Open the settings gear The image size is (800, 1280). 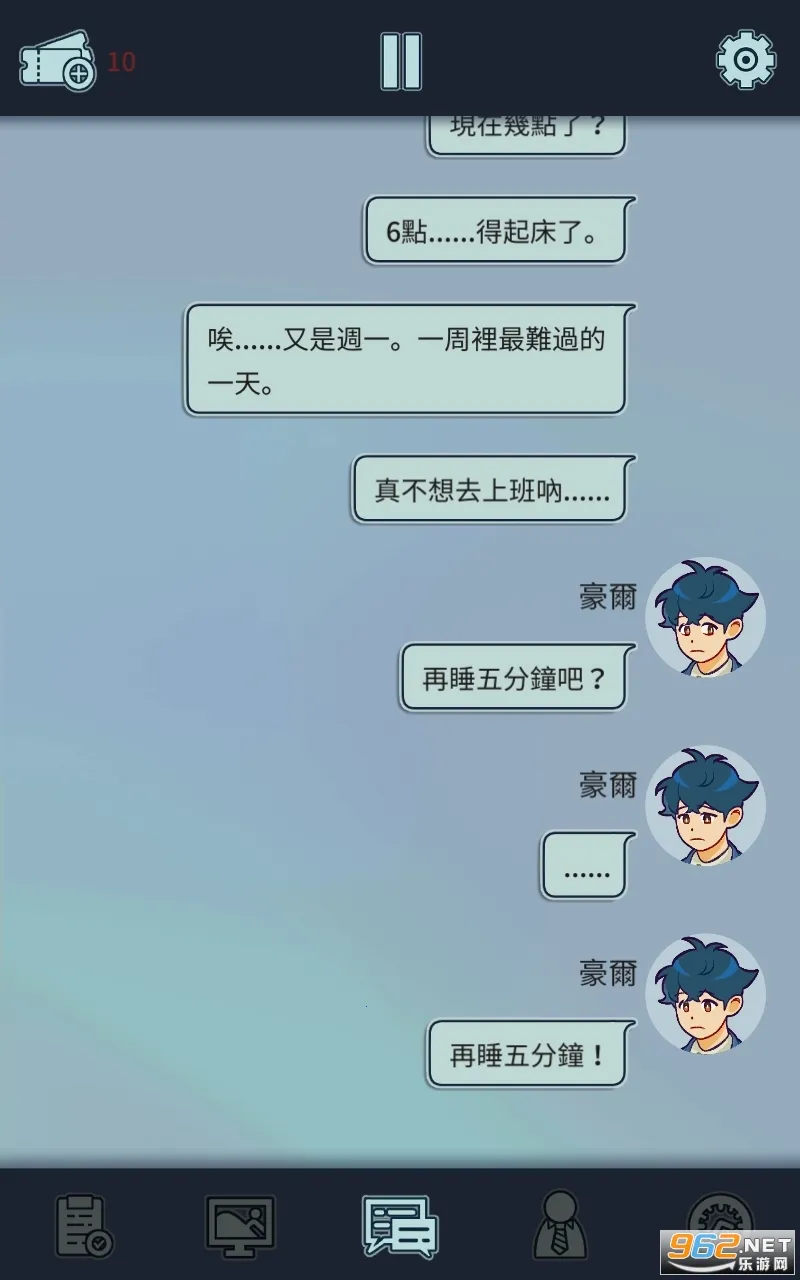746,60
